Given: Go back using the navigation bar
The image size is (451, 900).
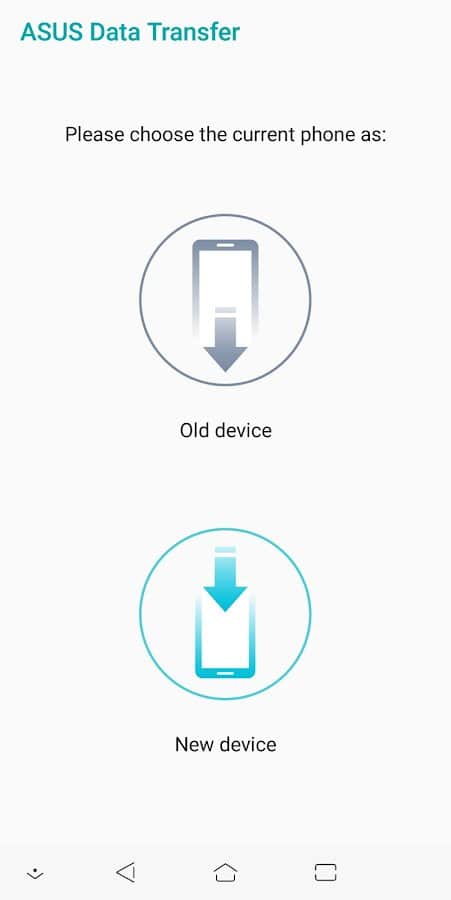Looking at the screenshot, I should click(x=126, y=872).
